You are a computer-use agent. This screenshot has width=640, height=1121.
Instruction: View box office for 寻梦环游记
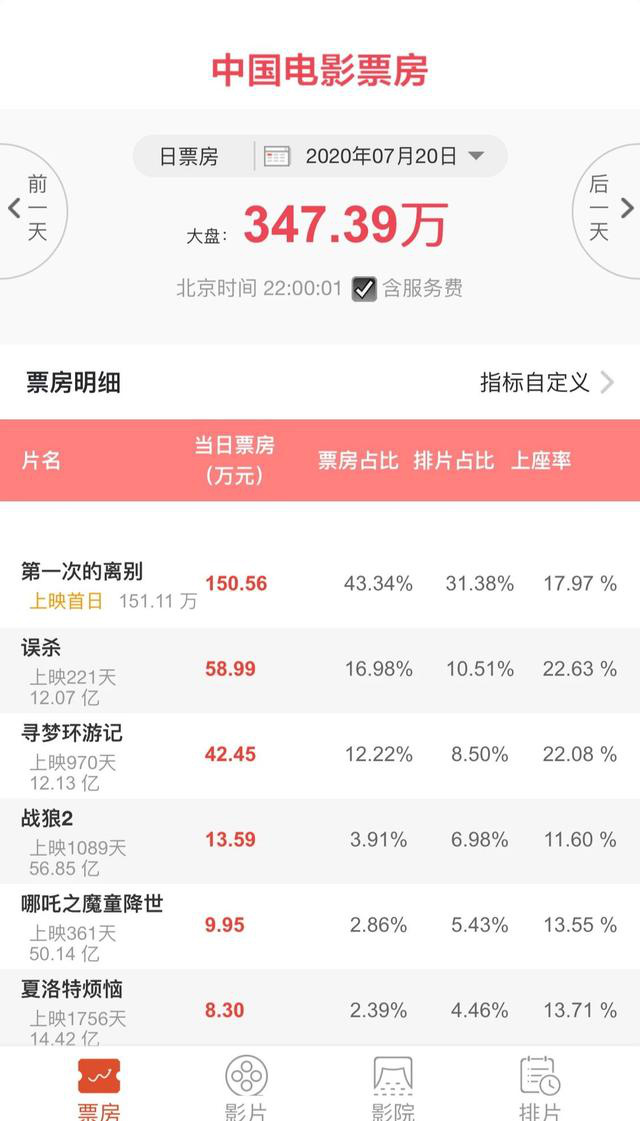[320, 755]
